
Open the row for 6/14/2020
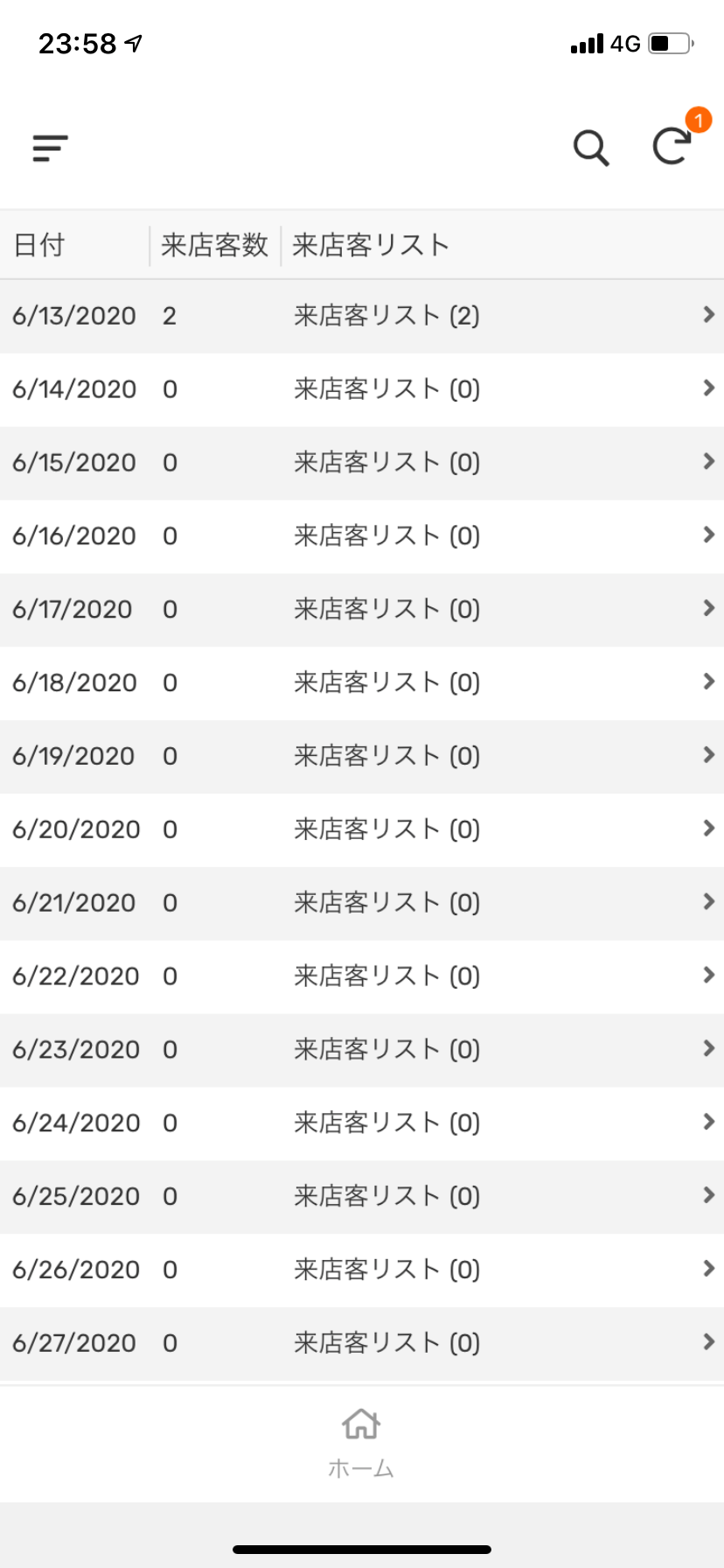[x=362, y=389]
